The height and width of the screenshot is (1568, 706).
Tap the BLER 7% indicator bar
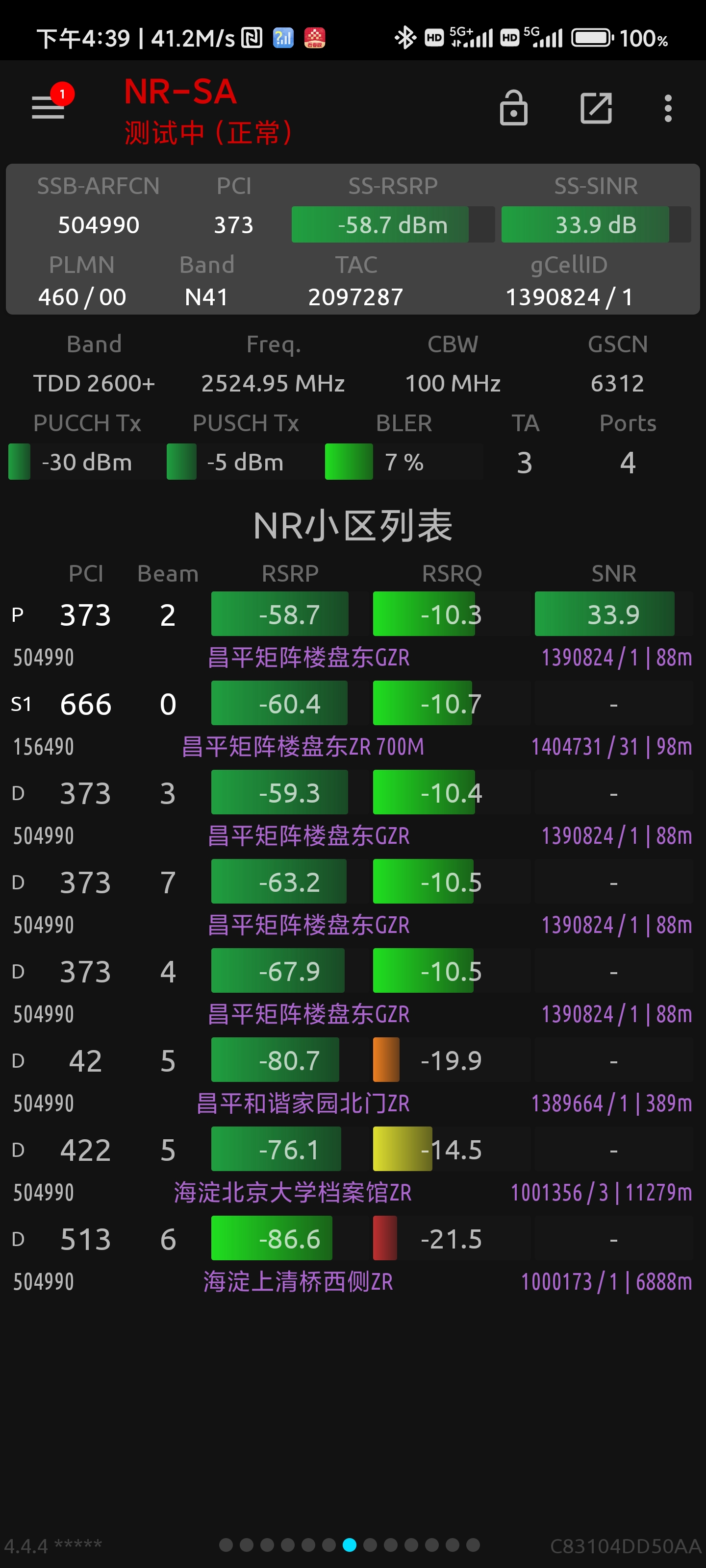[349, 462]
